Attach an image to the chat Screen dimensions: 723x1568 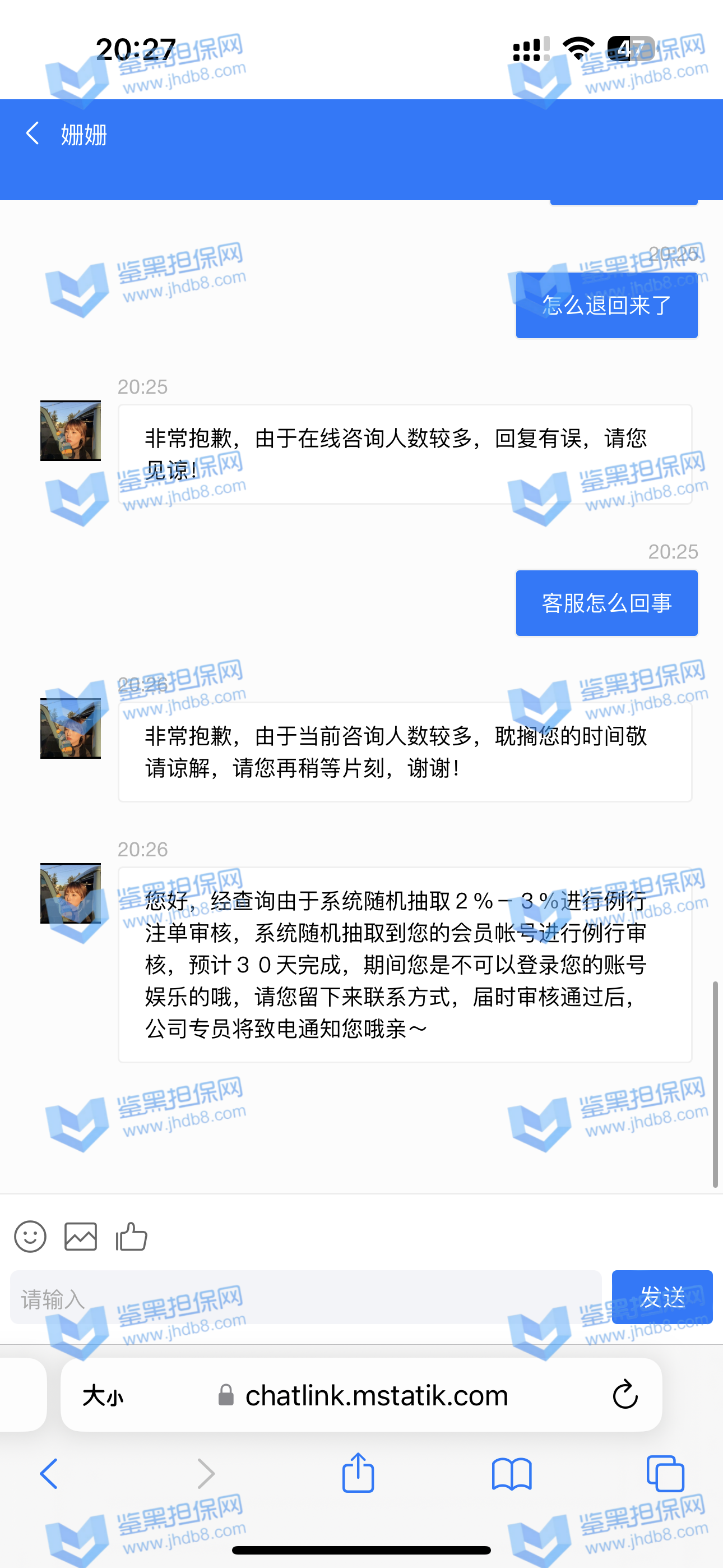point(80,1236)
